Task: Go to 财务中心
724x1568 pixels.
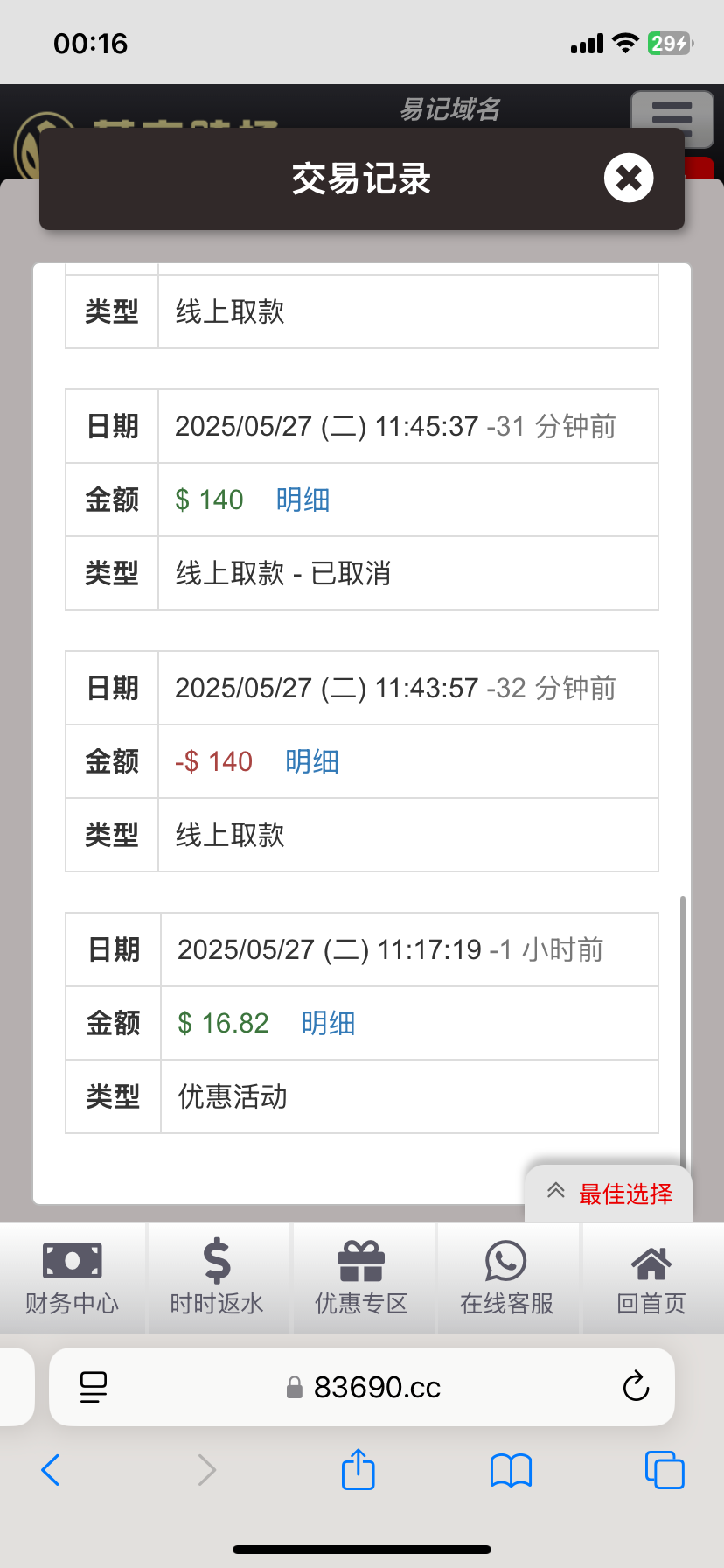Action: coord(73,1278)
